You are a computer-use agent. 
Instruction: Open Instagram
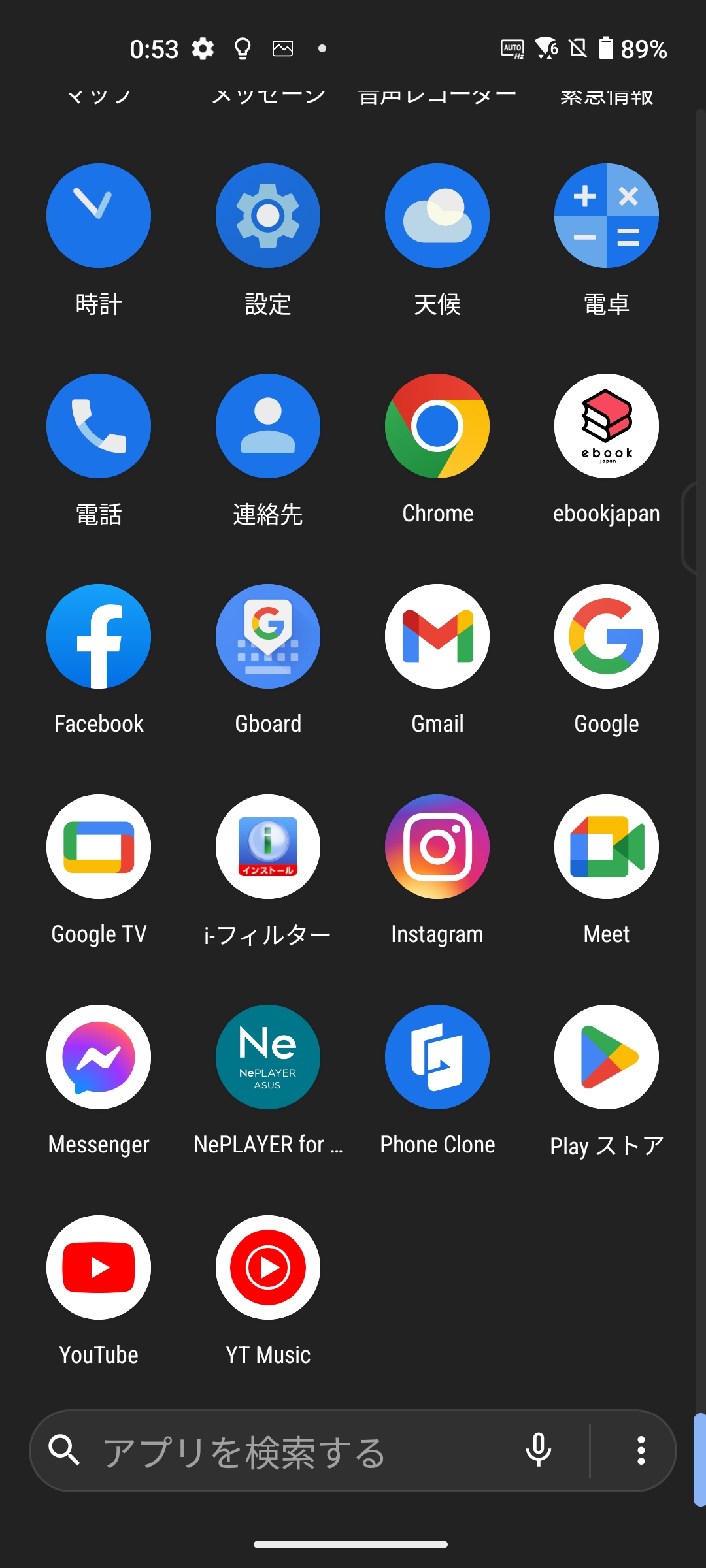coord(437,847)
